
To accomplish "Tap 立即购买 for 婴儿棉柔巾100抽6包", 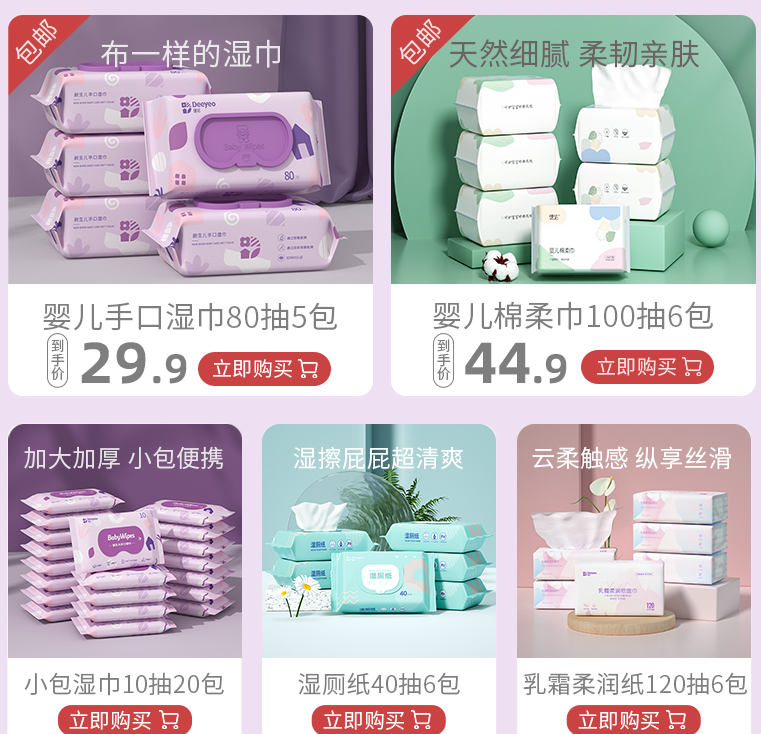I will tap(647, 367).
